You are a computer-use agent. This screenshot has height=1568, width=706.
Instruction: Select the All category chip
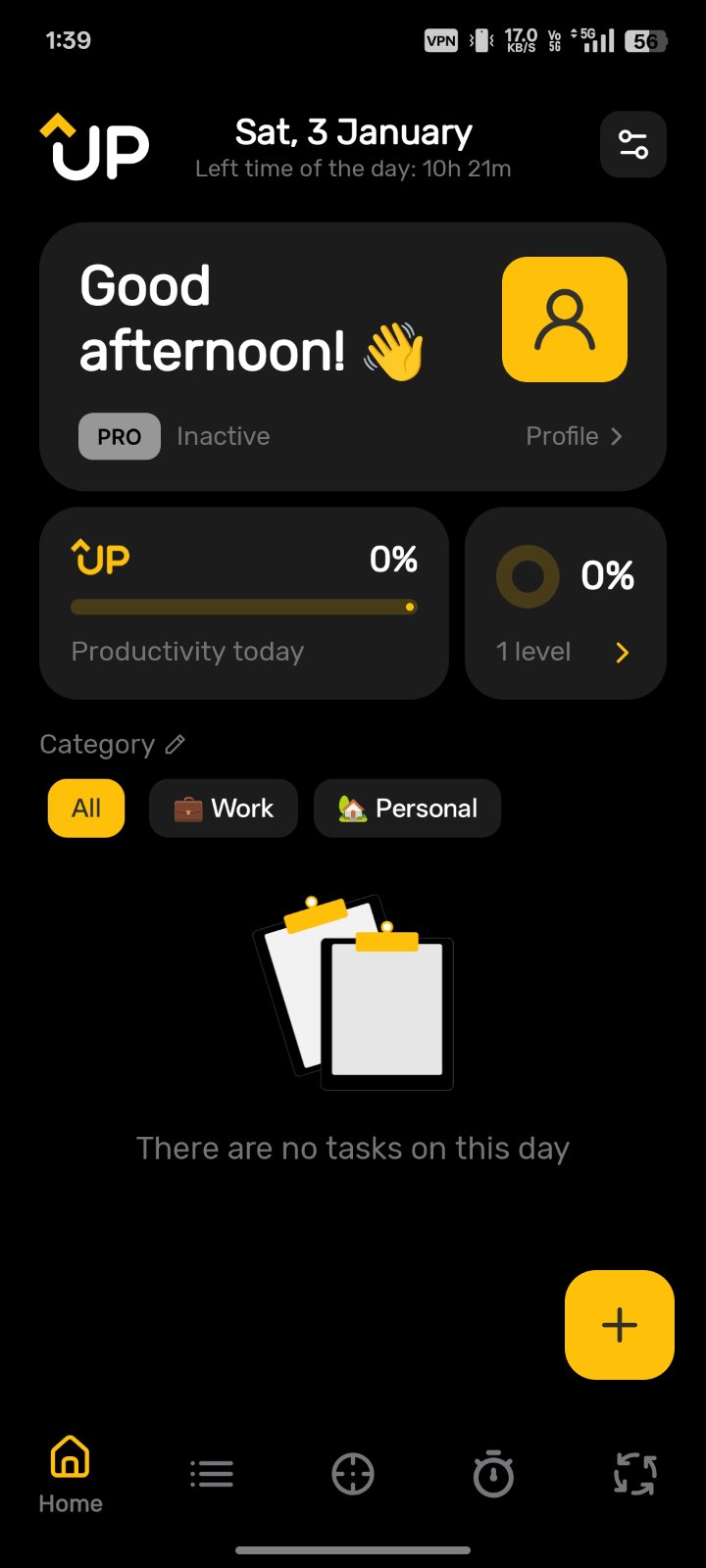[86, 808]
